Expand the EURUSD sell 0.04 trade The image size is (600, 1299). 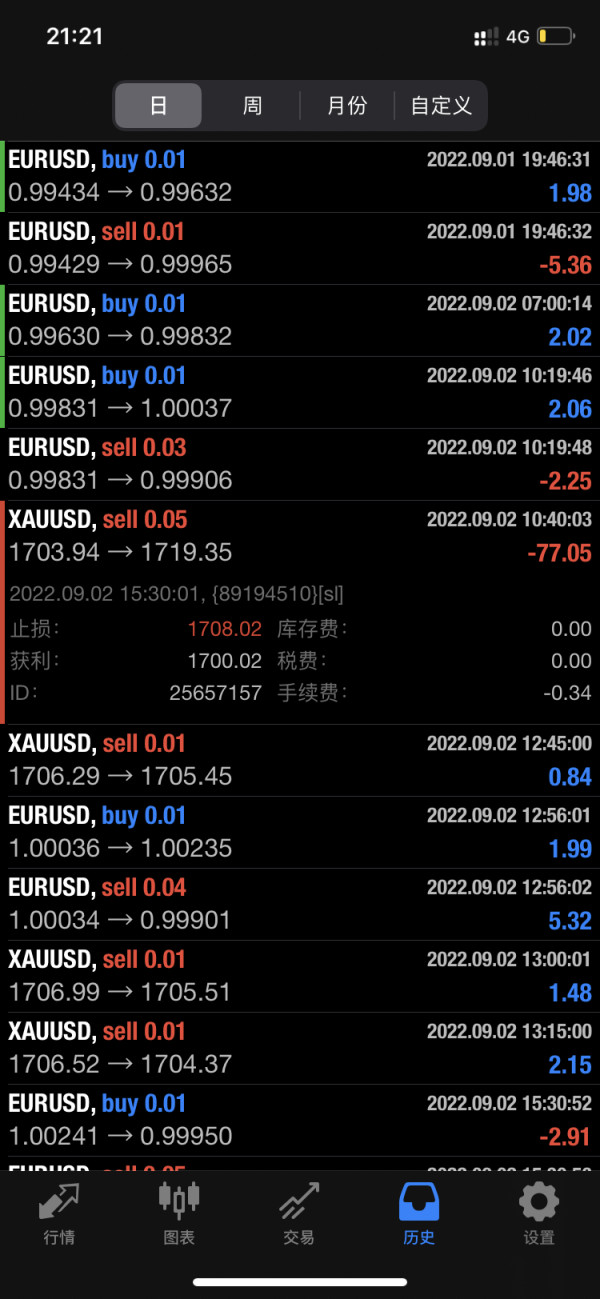click(300, 904)
